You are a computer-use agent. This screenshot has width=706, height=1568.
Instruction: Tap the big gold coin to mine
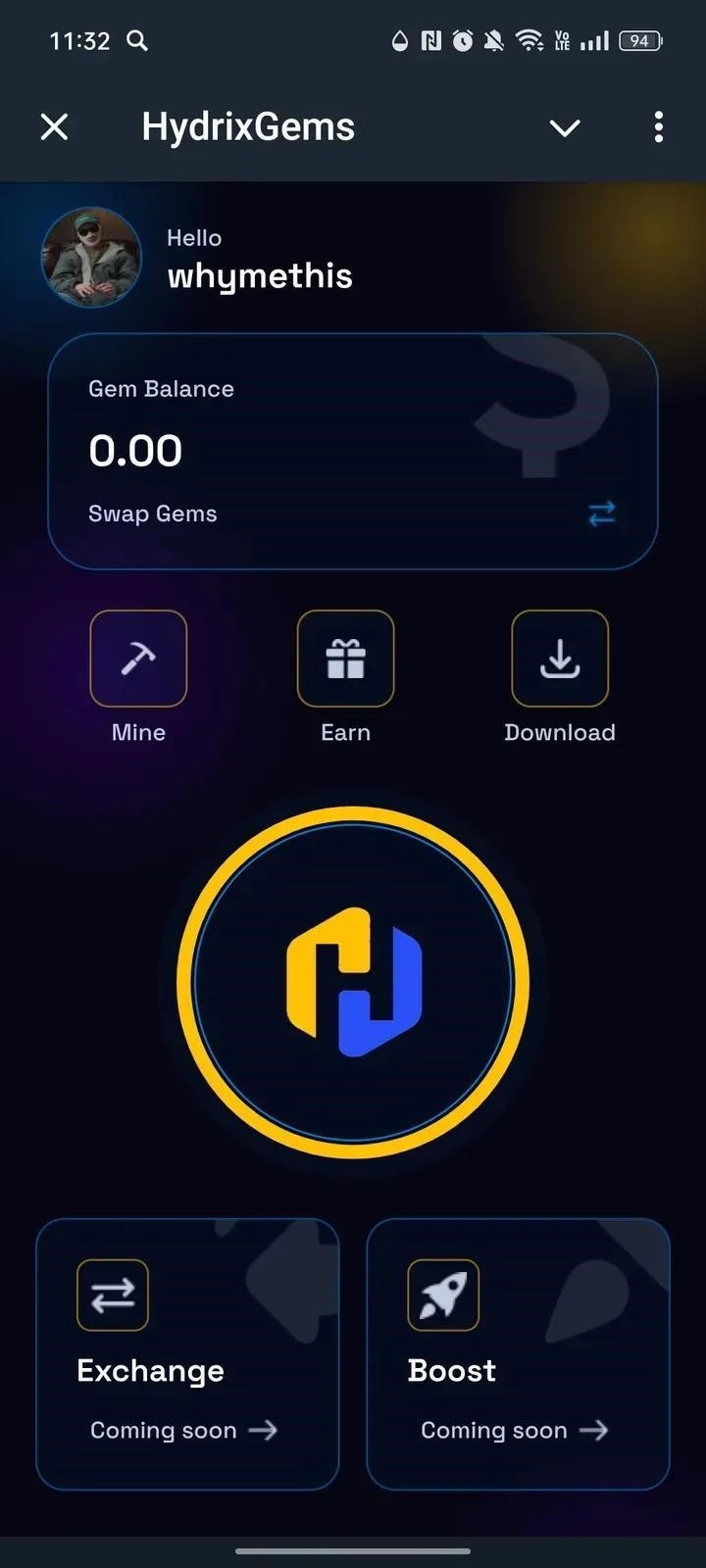[353, 982]
